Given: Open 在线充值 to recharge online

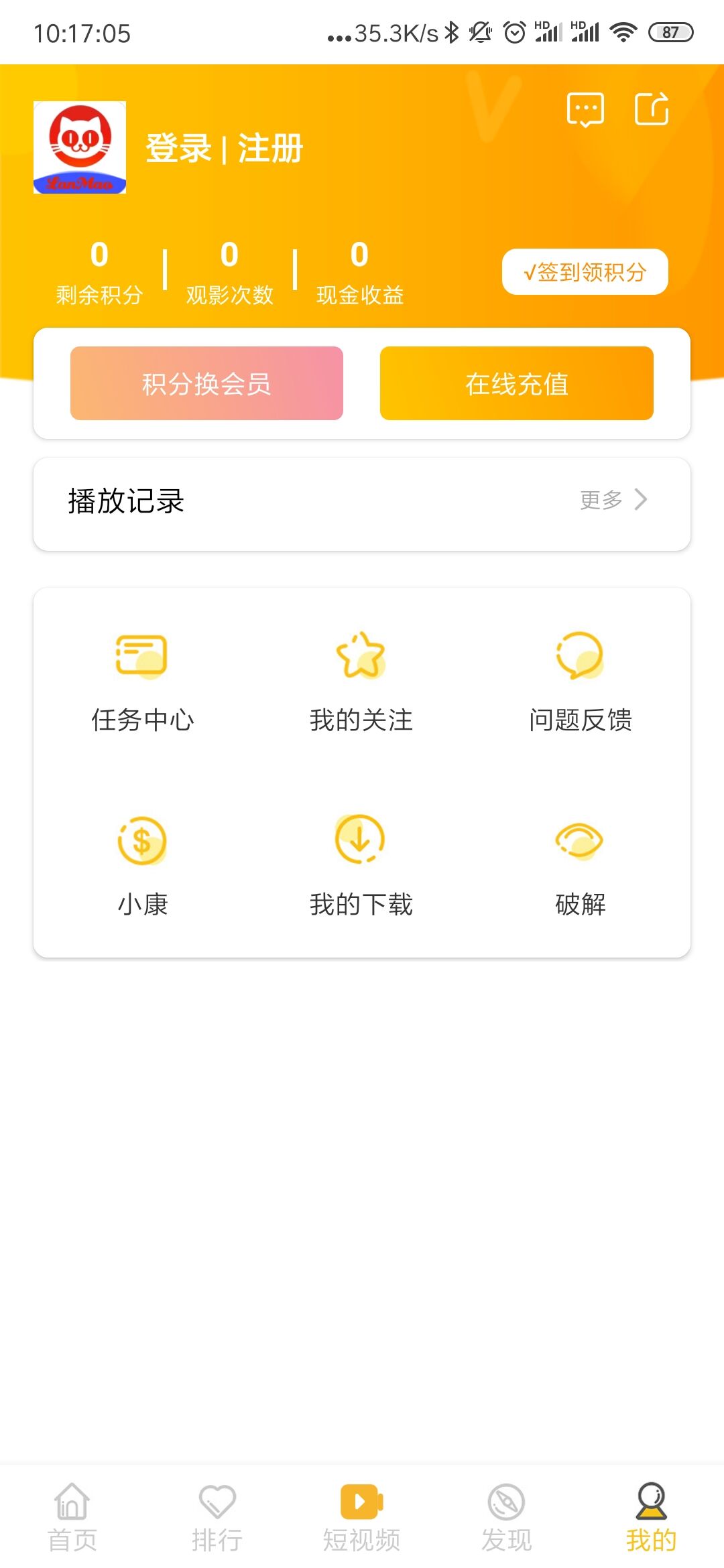Looking at the screenshot, I should coord(516,383).
